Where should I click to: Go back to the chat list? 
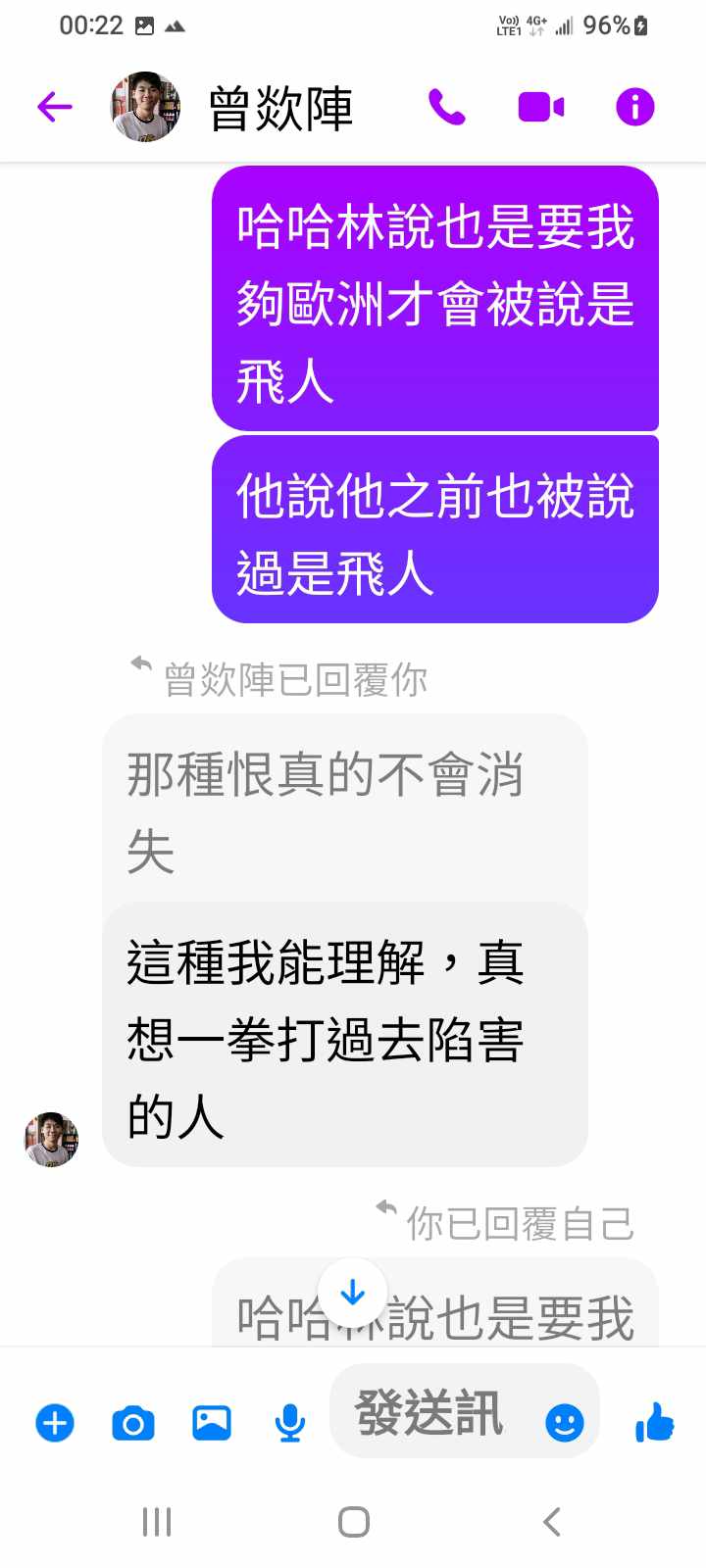point(55,107)
